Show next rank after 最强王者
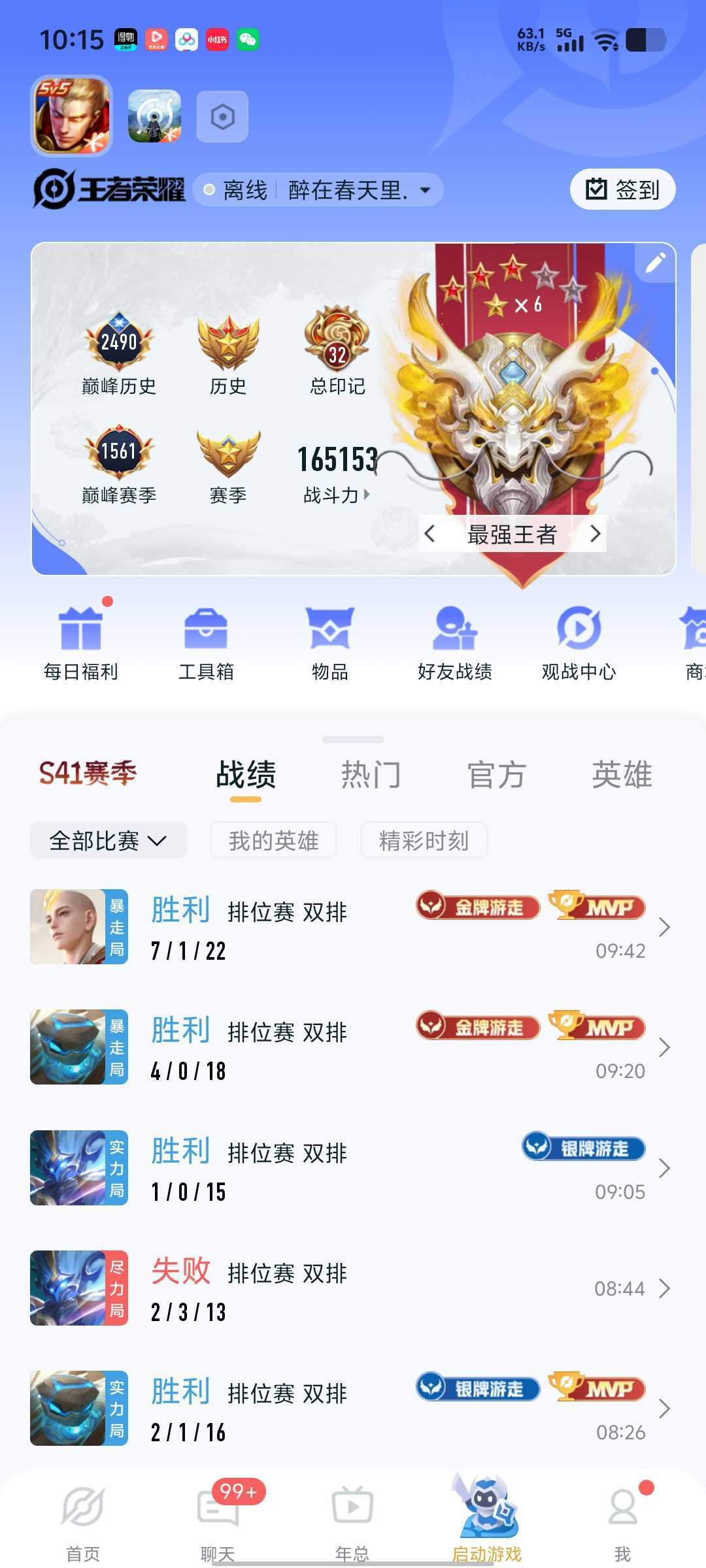The image size is (706, 1568). coord(594,534)
